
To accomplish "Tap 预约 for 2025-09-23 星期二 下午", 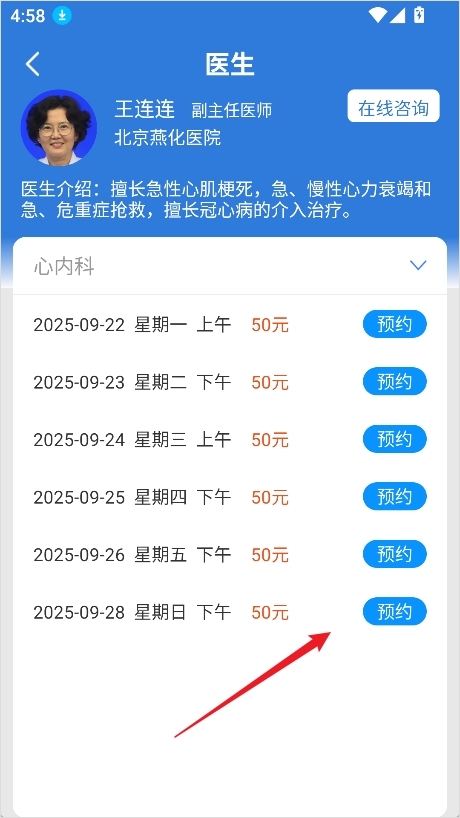I will pyautogui.click(x=395, y=382).
